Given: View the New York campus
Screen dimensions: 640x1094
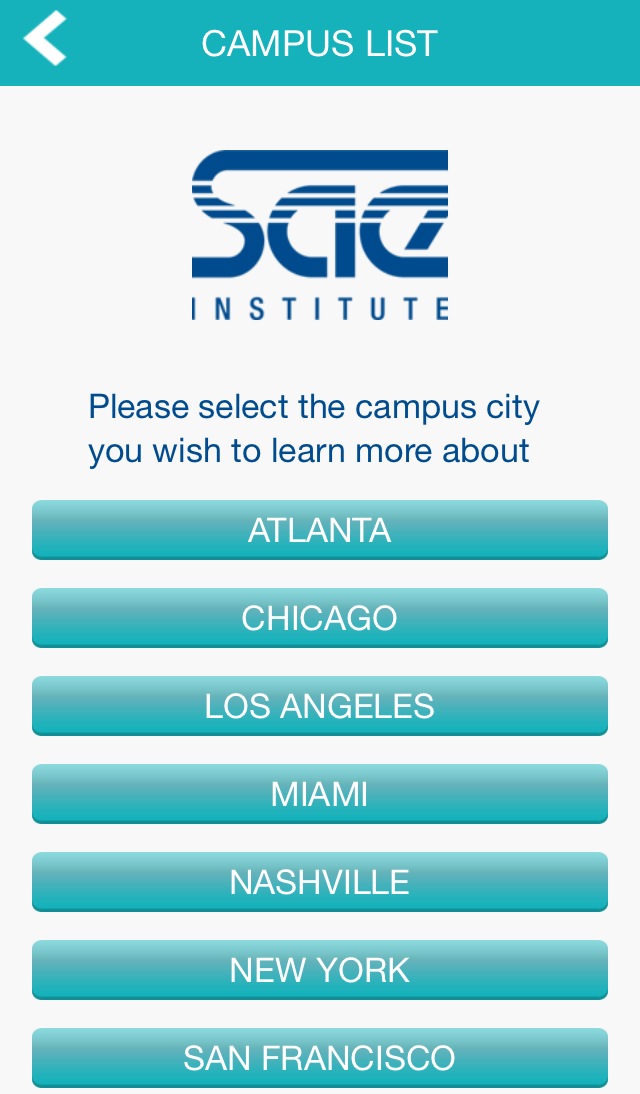Looking at the screenshot, I should coord(320,970).
